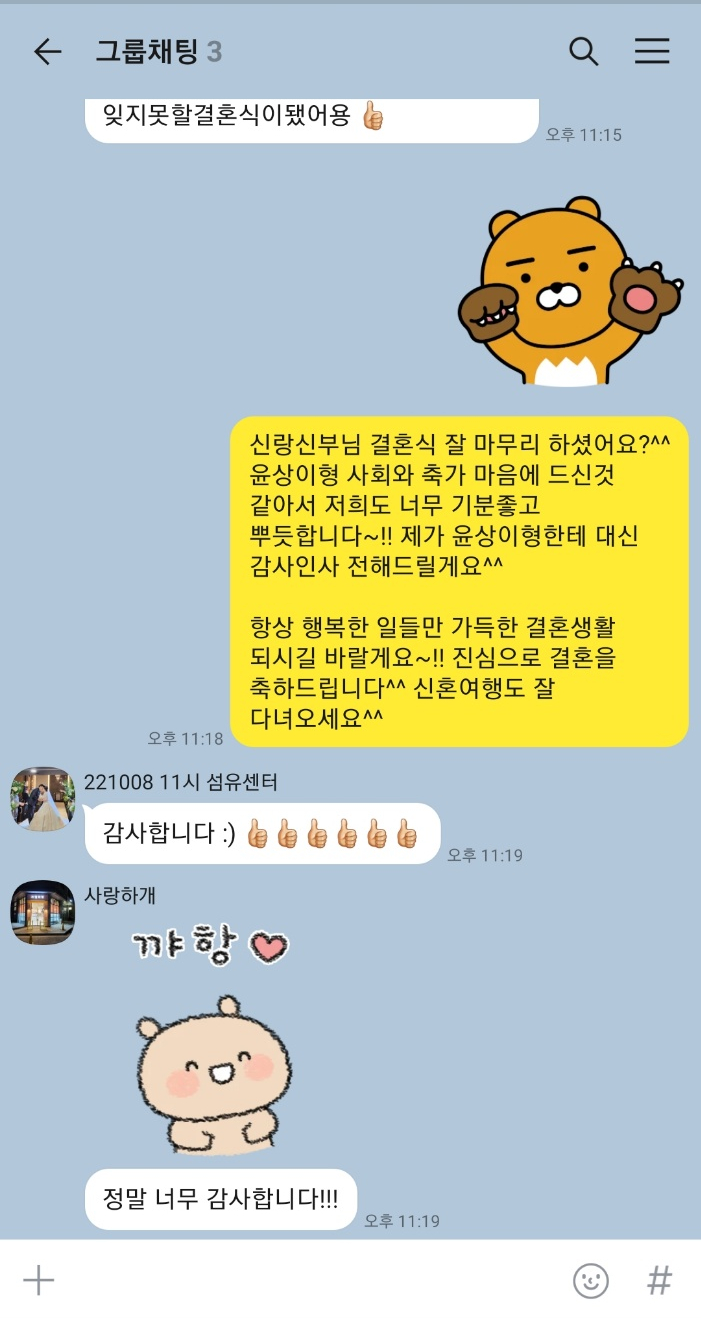Image resolution: width=701 pixels, height=1318 pixels.
Task: Open the emoticon picker
Action: point(590,1280)
